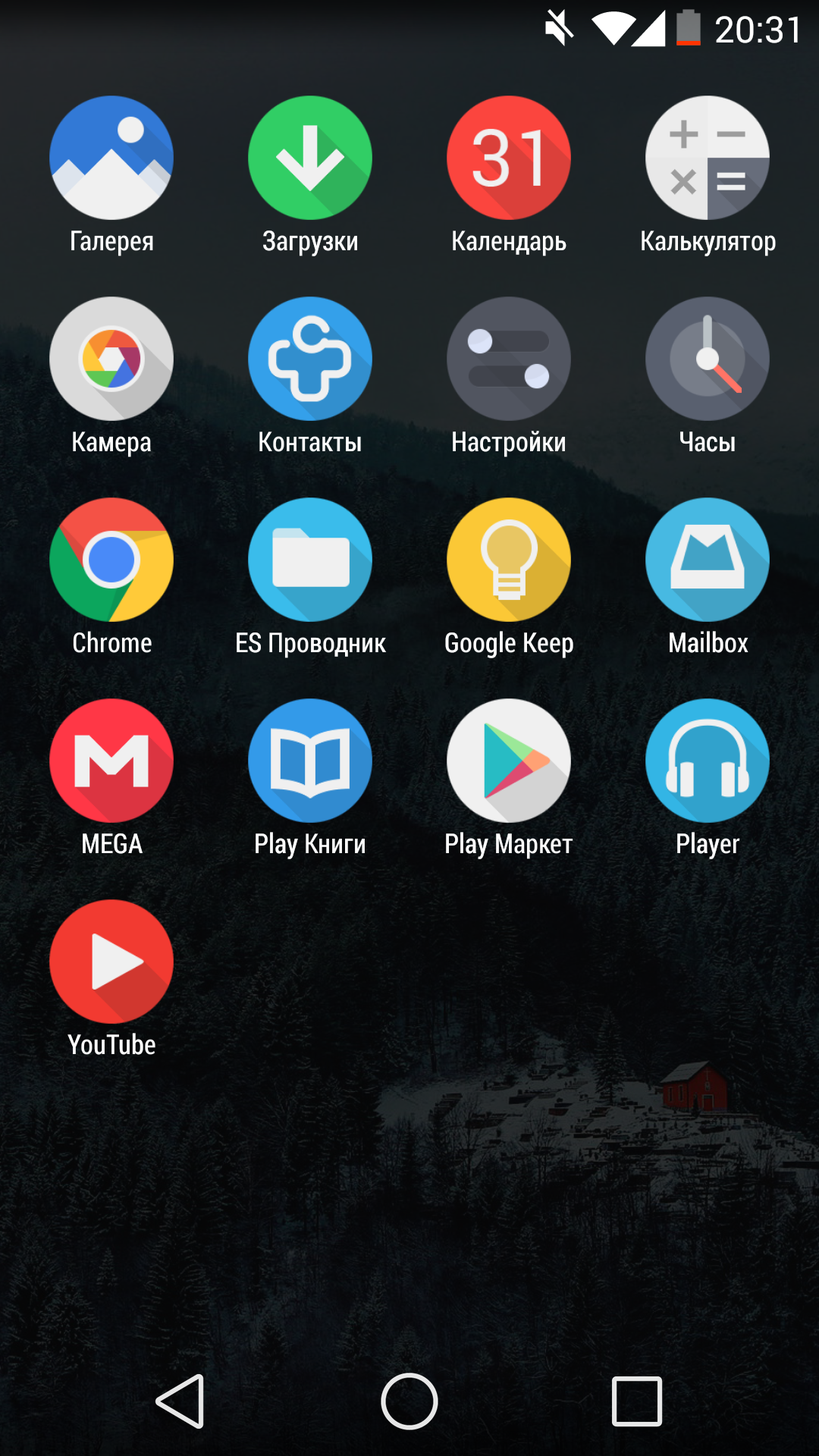Open the Галерея app
This screenshot has width=819, height=1456.
111,158
